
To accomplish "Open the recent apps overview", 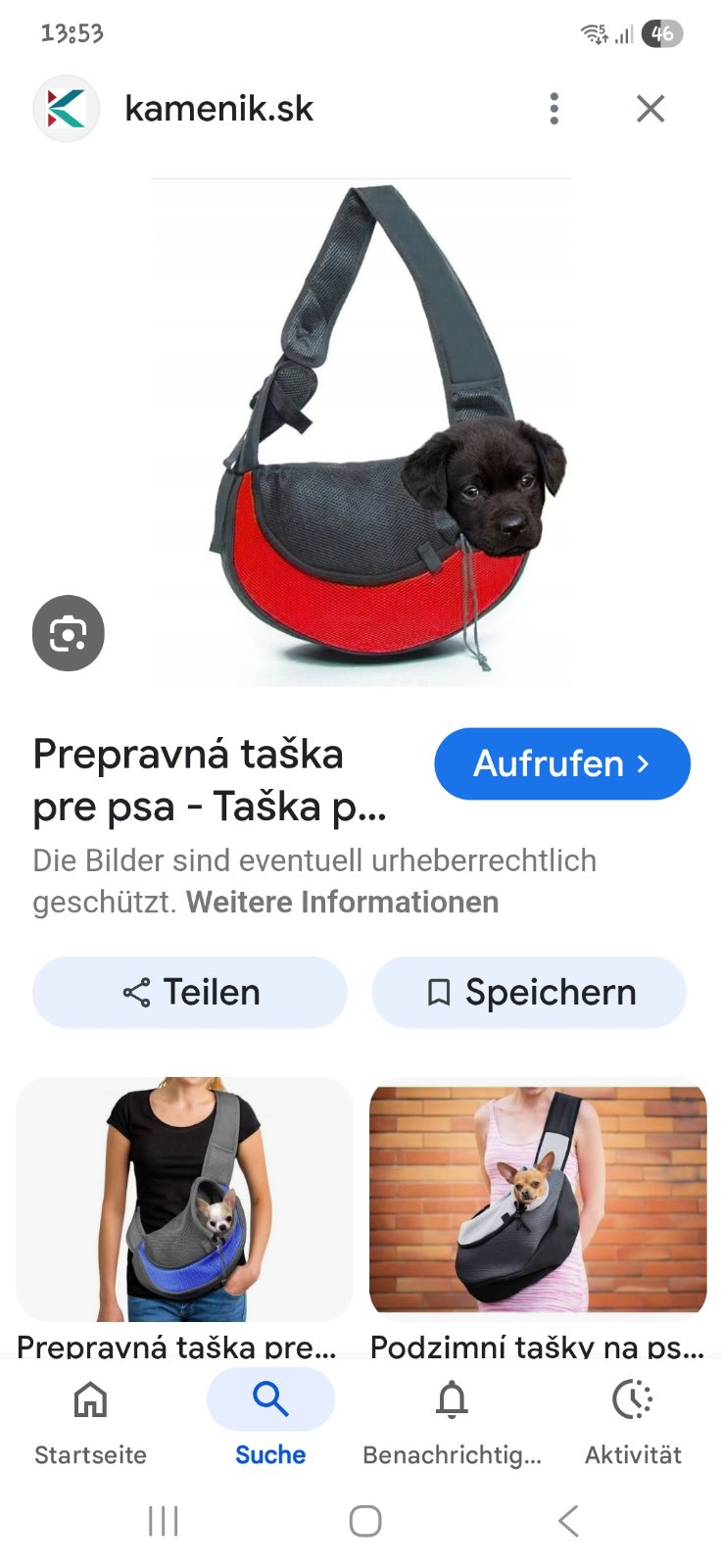I will click(x=163, y=1521).
